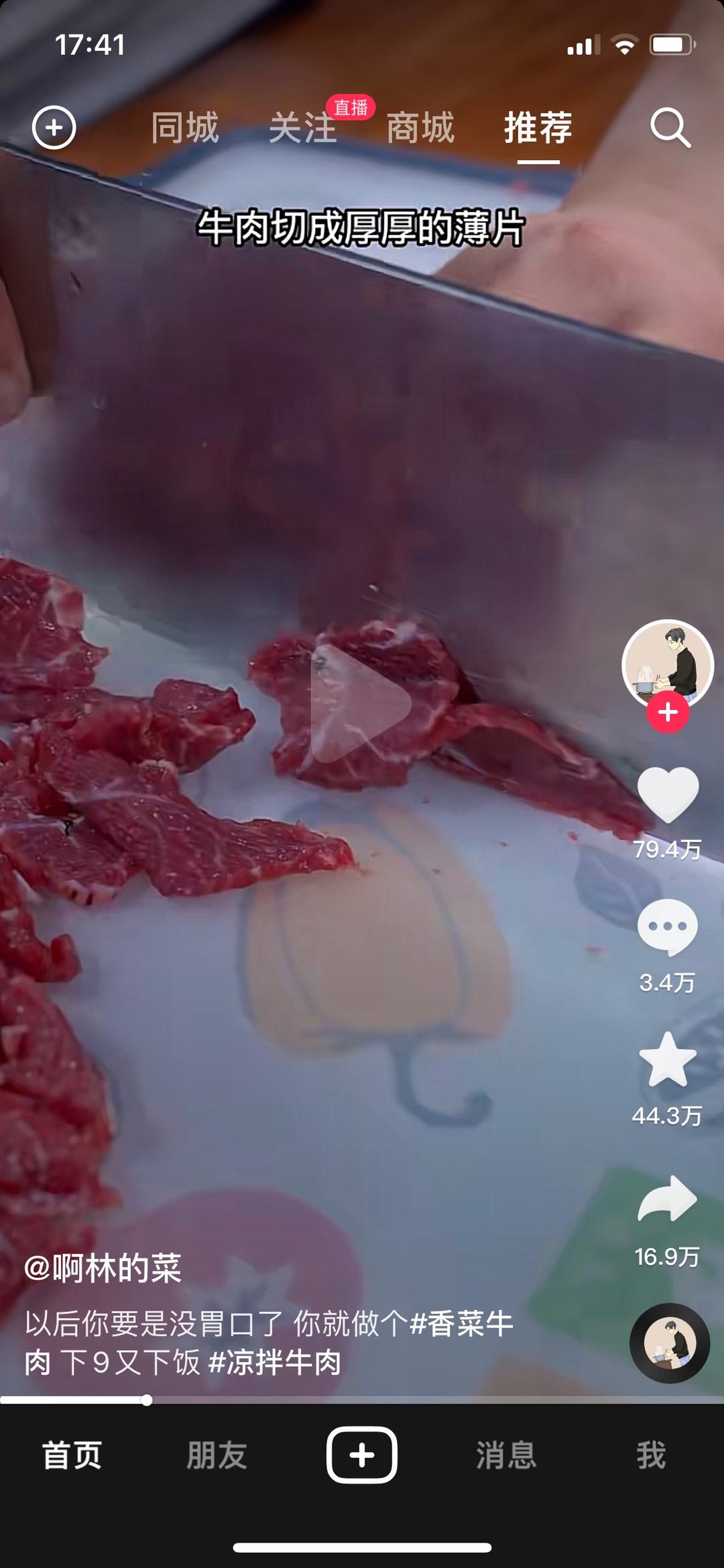Select the 推荐 tab

pos(538,127)
